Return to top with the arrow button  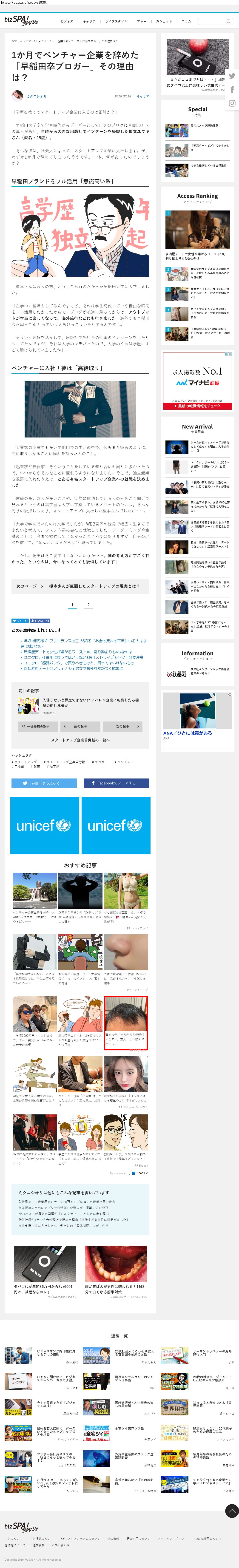pos(232,1489)
